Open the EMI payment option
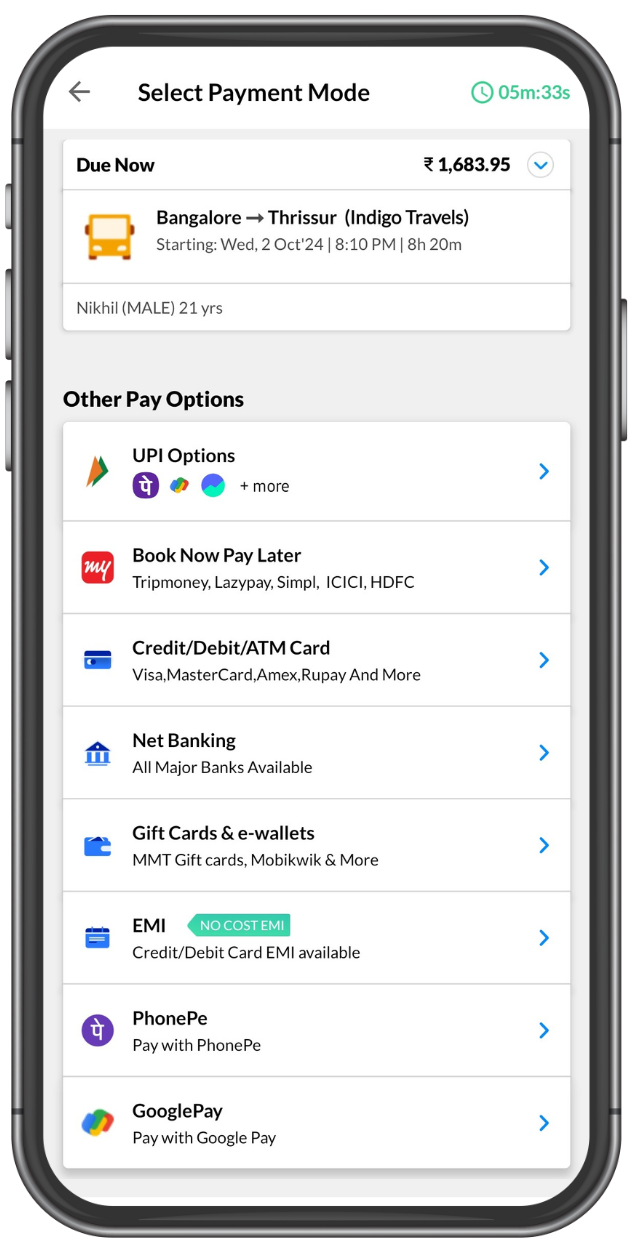The image size is (633, 1253). (x=316, y=938)
